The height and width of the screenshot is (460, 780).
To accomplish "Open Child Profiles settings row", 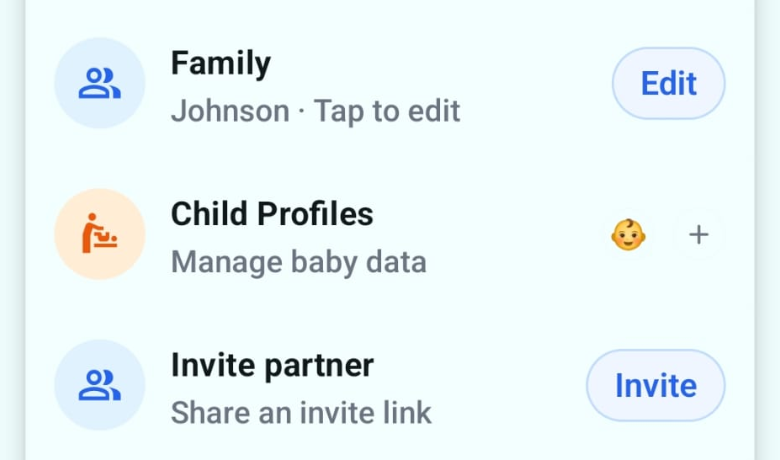I will click(300, 236).
